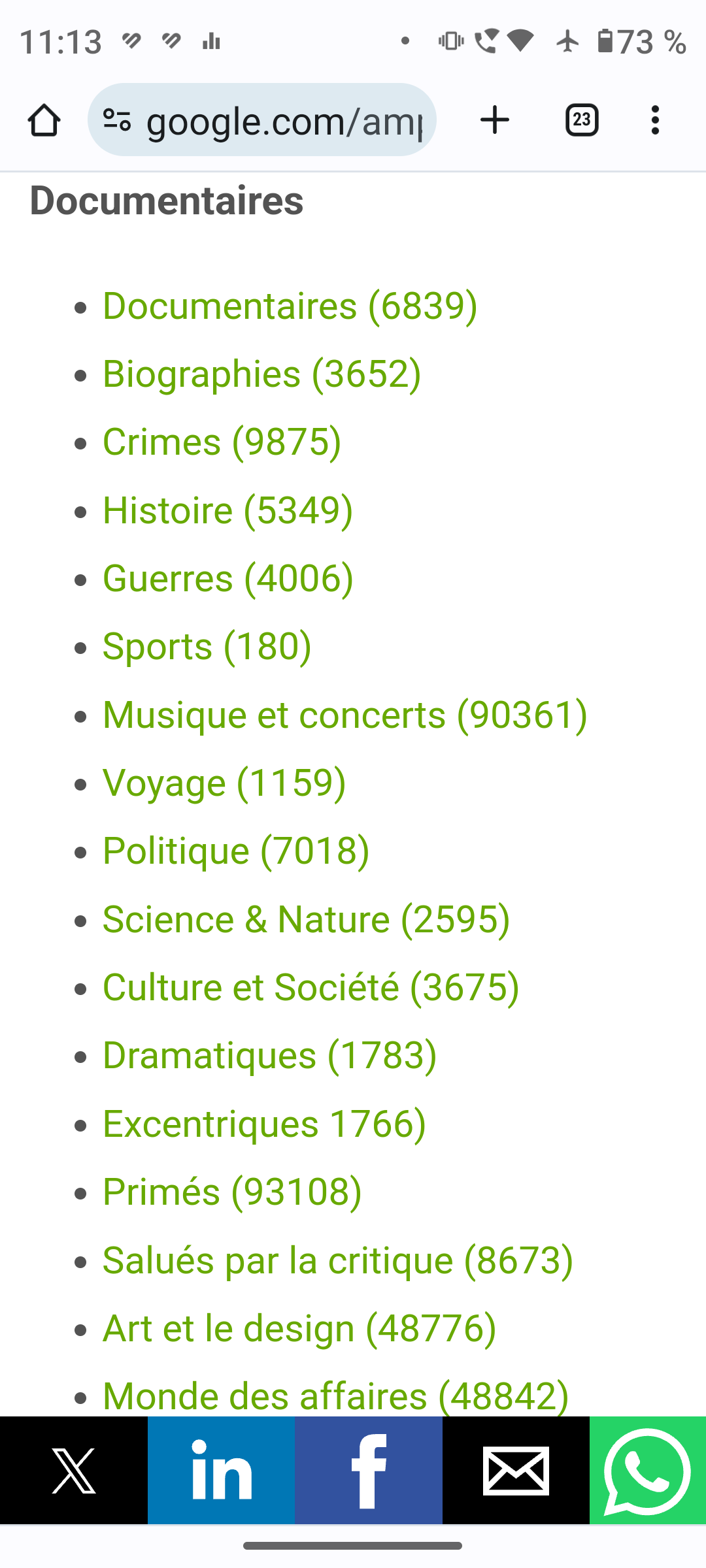Go to Histoire (5349)
This screenshot has width=706, height=1568.
(227, 510)
